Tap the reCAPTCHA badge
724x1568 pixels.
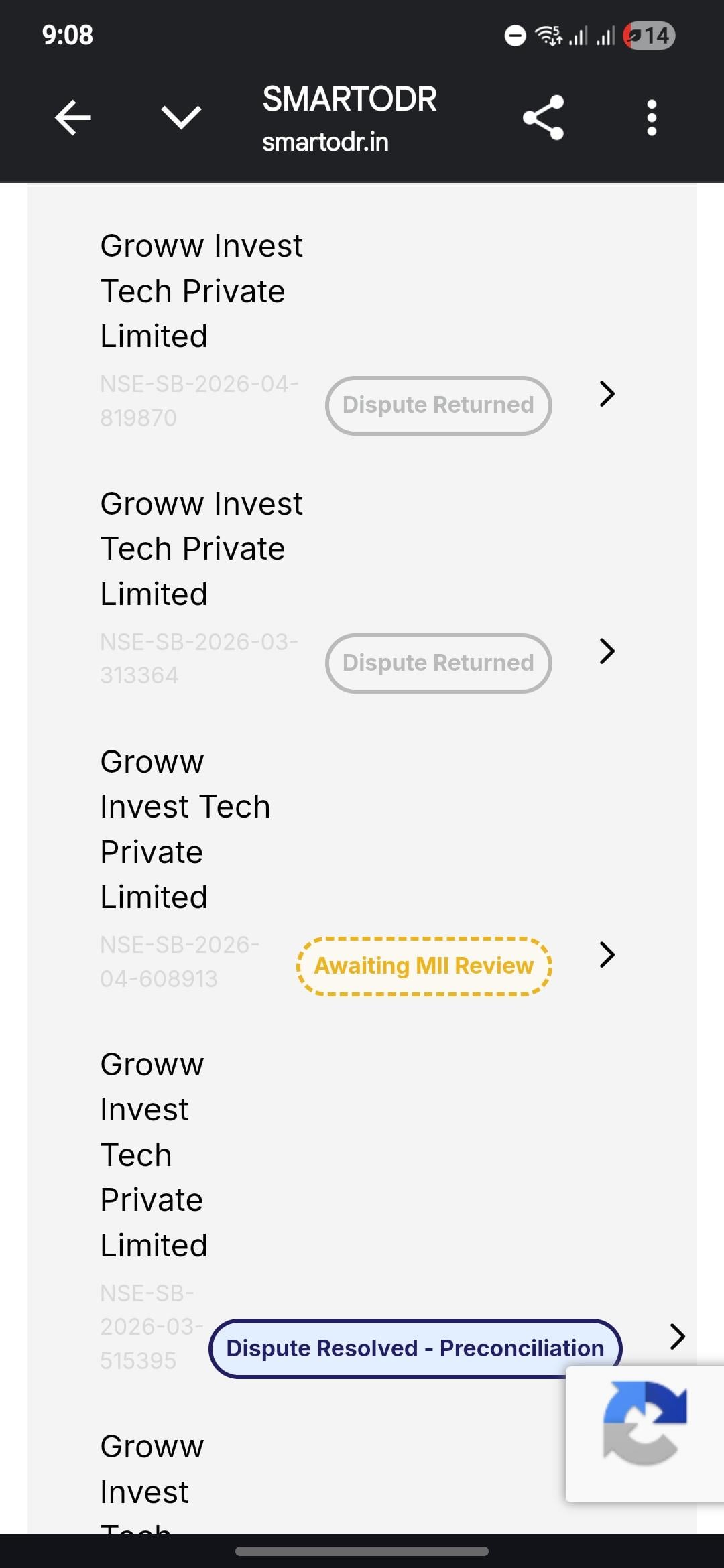tap(645, 1434)
